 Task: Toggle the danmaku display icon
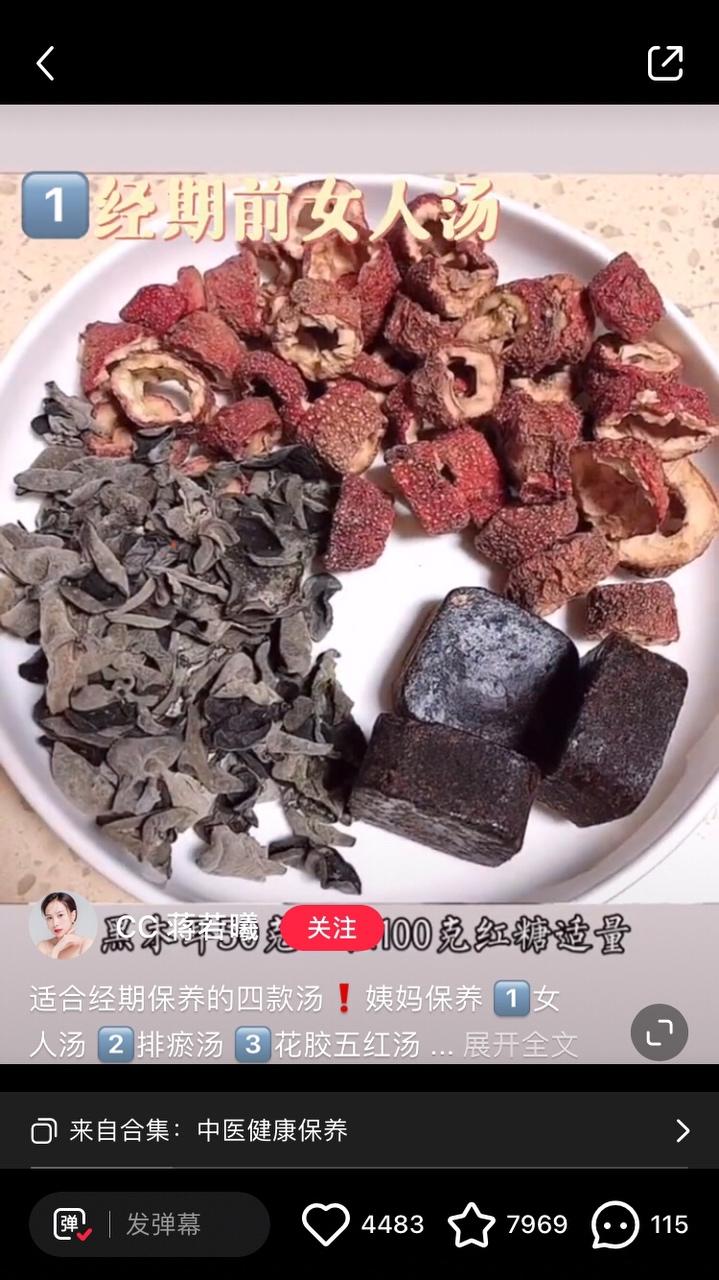point(73,1224)
